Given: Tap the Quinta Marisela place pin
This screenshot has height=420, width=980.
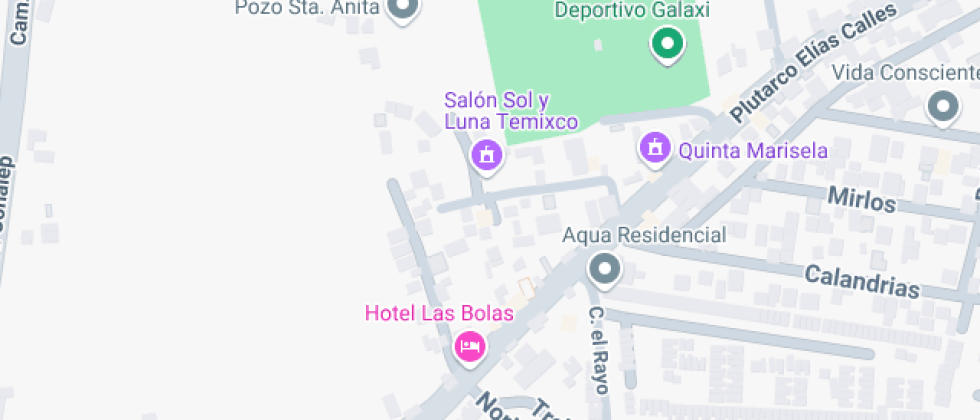Looking at the screenshot, I should pos(655,149).
